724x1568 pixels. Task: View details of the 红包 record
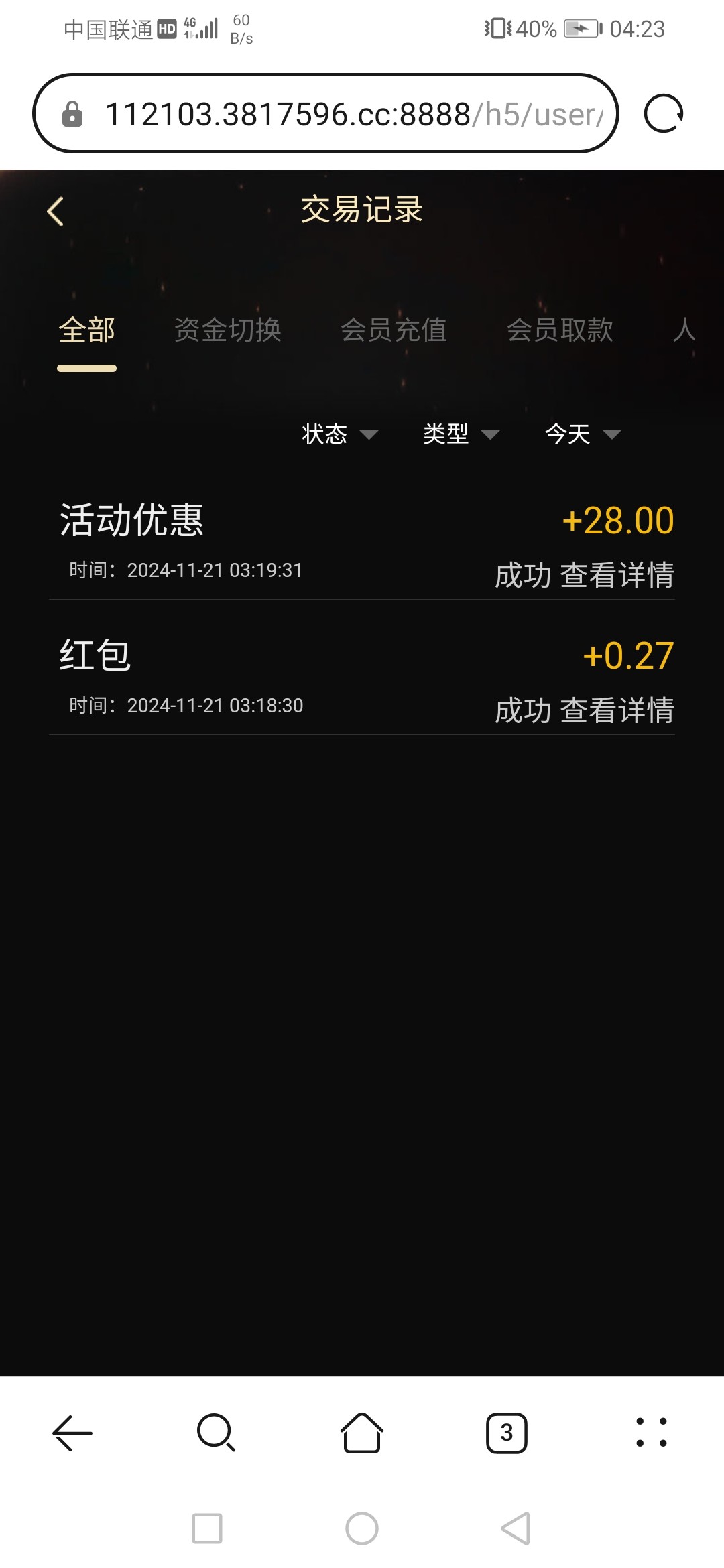pos(616,711)
